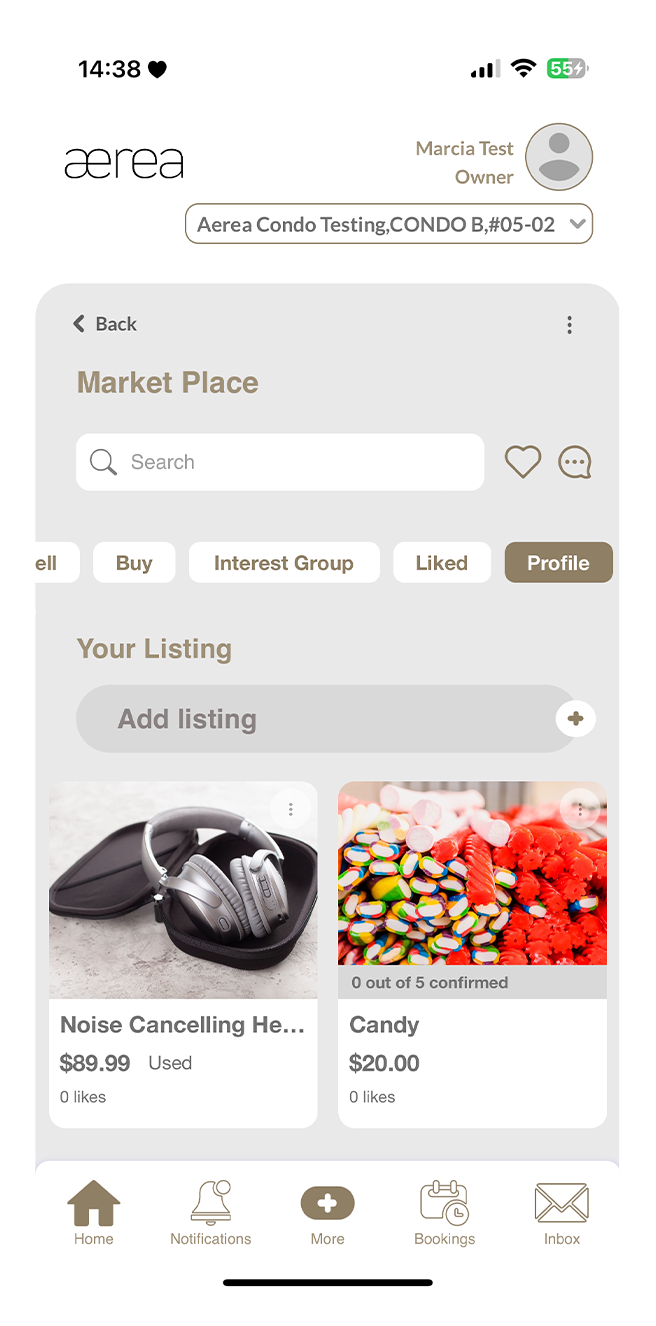656x1326 pixels.
Task: Switch to the Buy tab
Action: [x=134, y=563]
